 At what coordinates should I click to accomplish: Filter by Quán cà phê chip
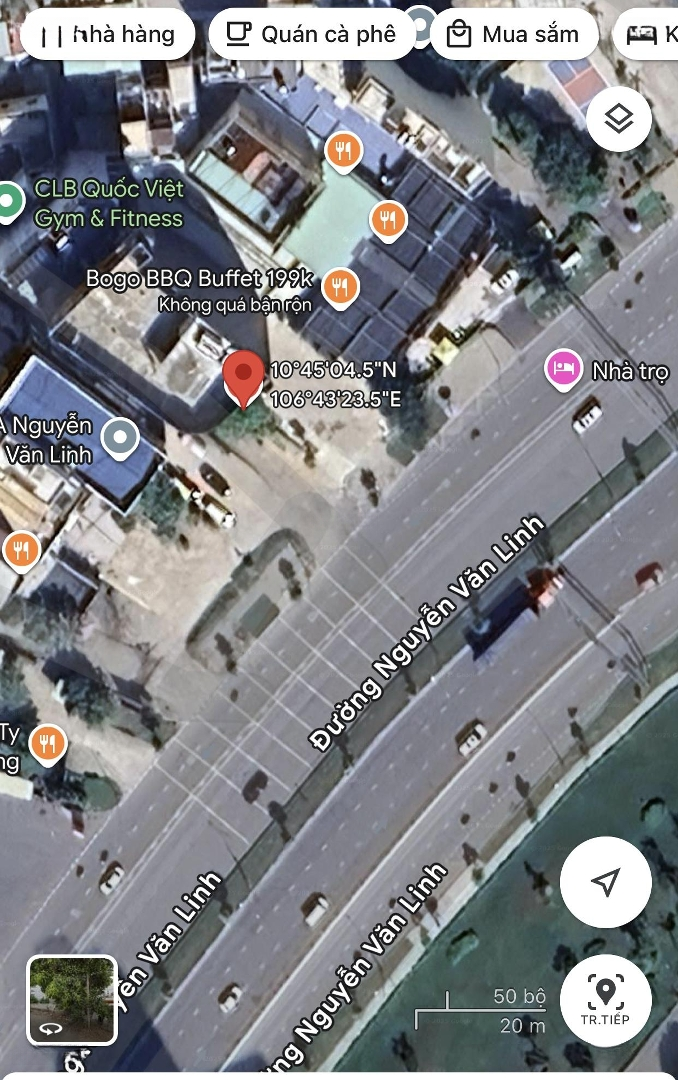pos(310,35)
